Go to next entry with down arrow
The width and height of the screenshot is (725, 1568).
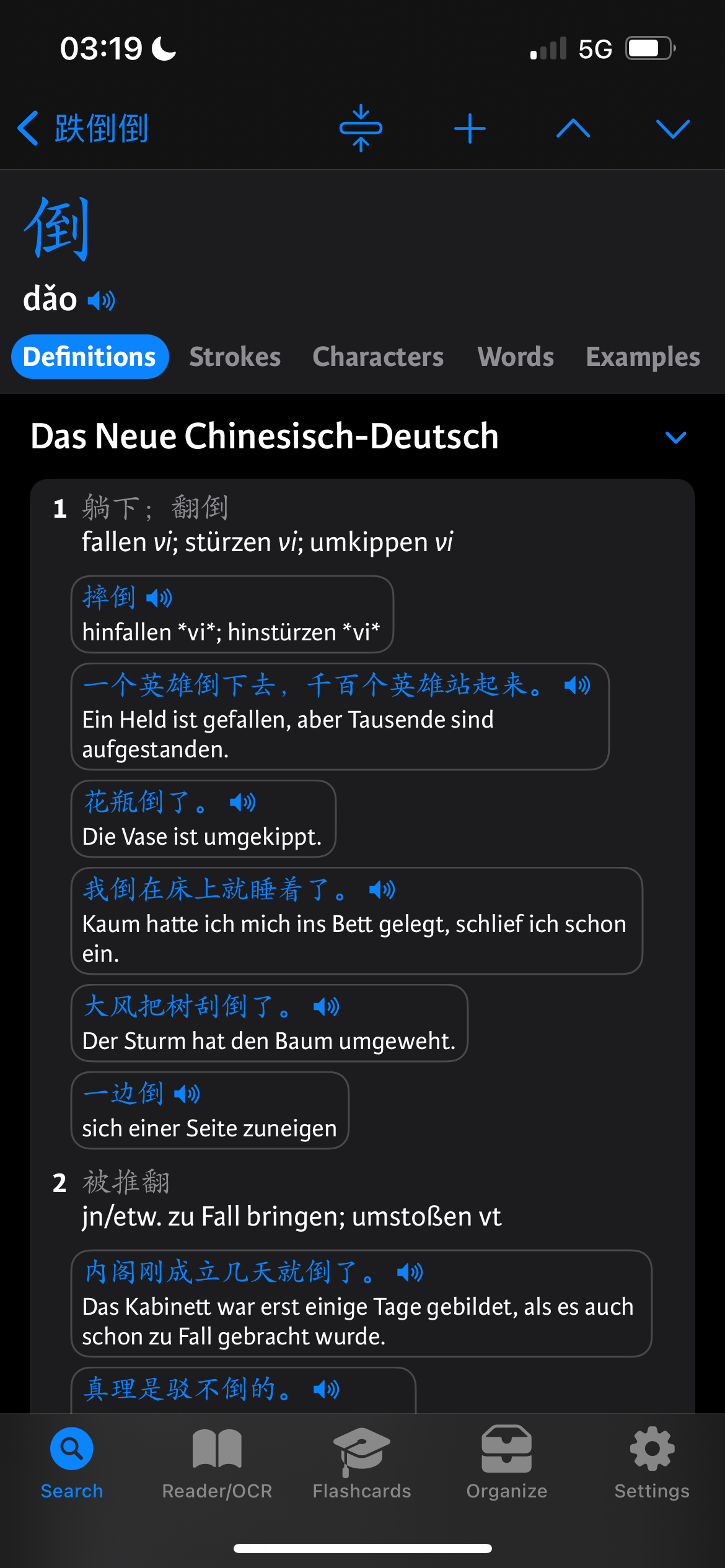coord(673,129)
